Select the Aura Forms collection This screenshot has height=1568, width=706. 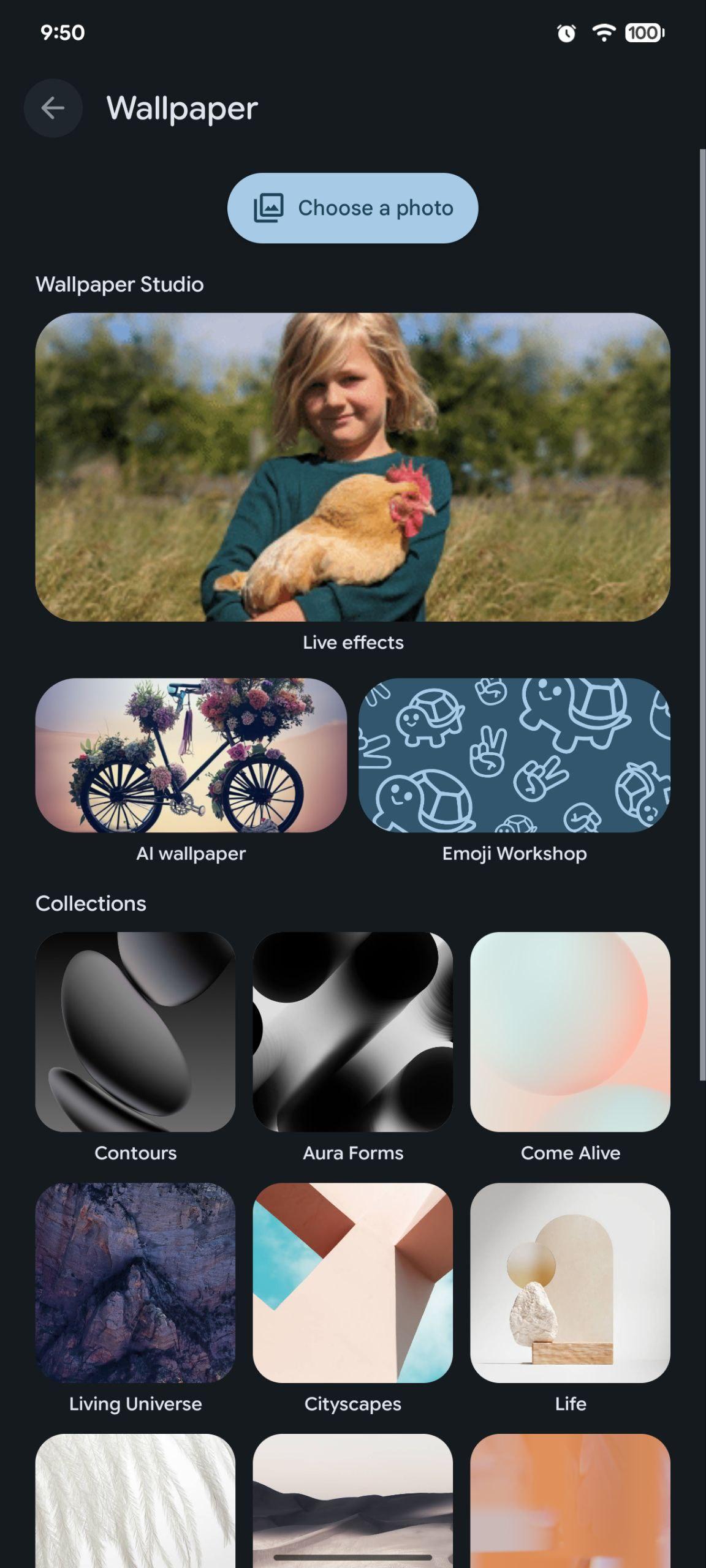(x=352, y=1031)
